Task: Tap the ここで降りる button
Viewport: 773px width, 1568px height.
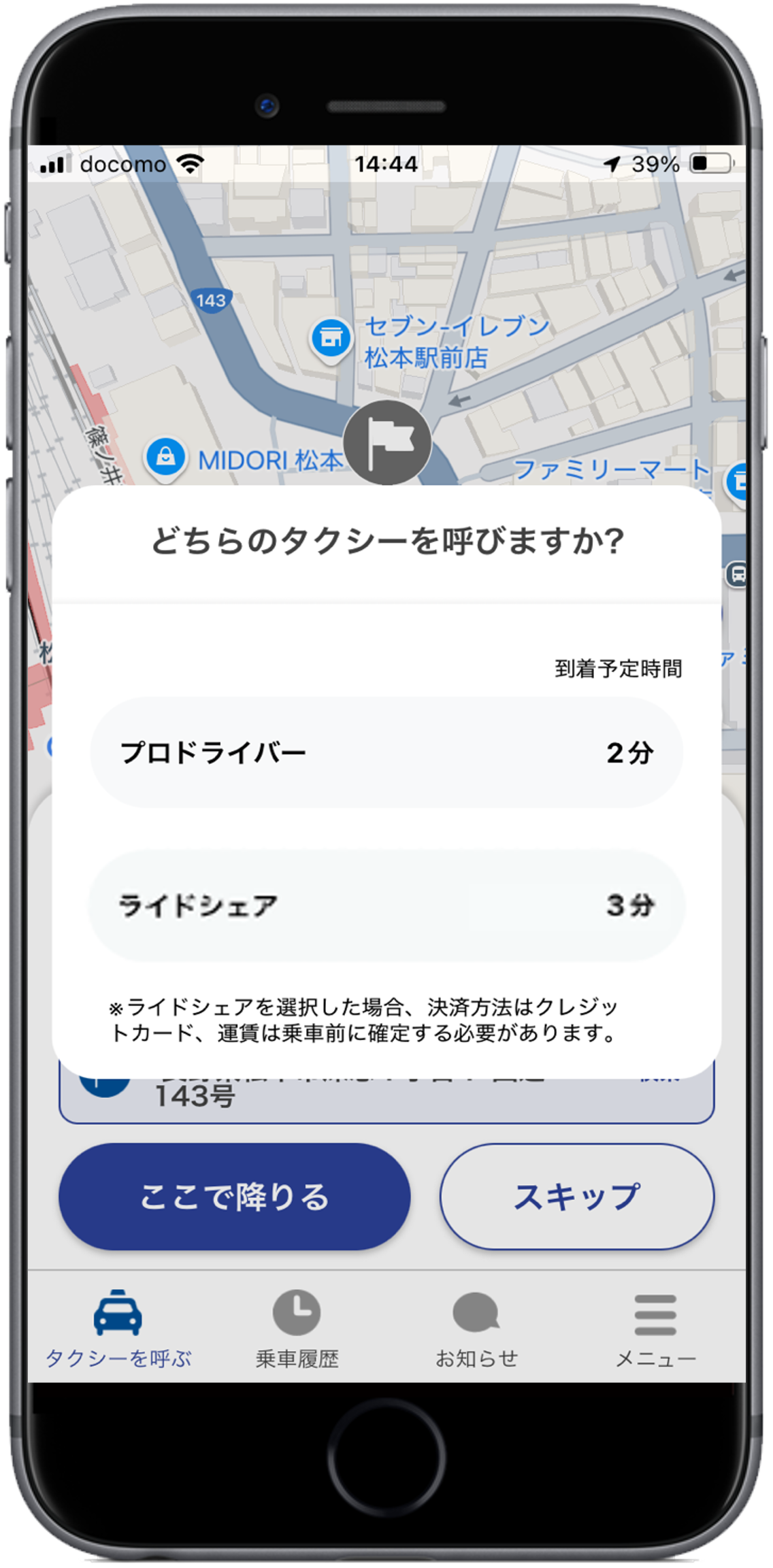Action: [x=235, y=1197]
